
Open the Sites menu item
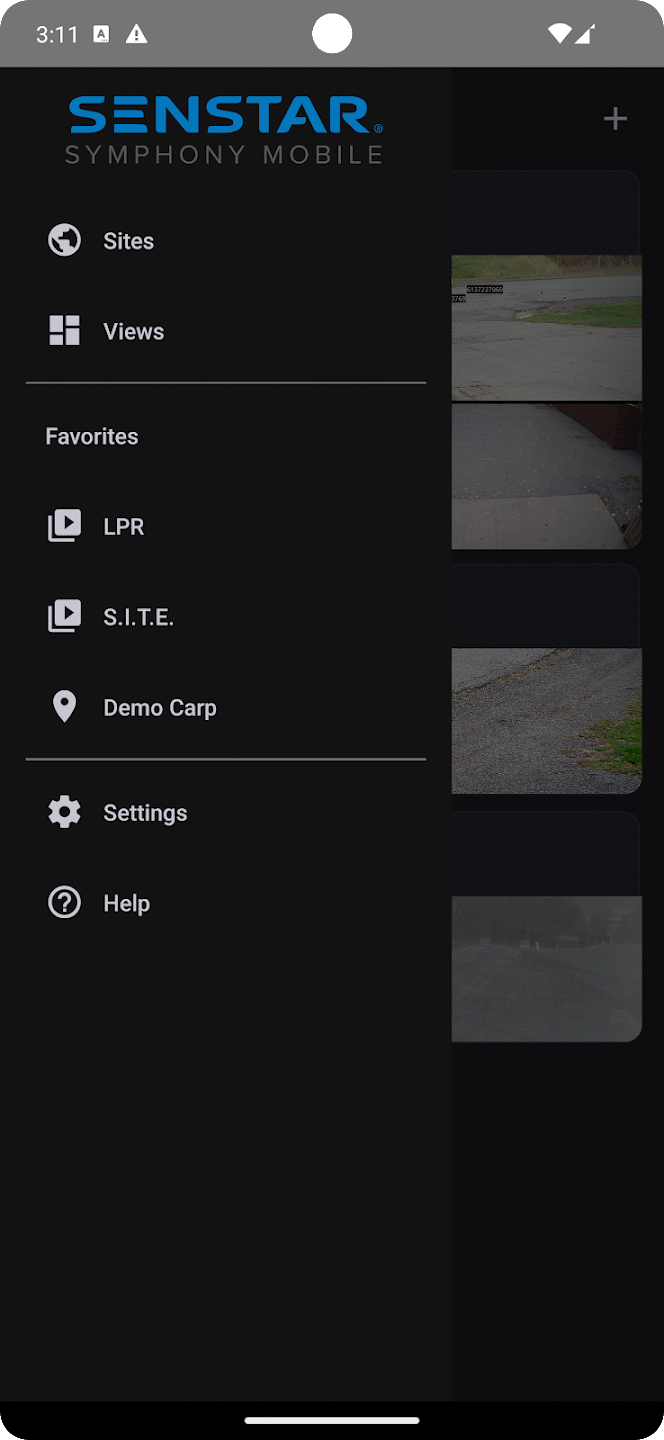click(x=128, y=241)
